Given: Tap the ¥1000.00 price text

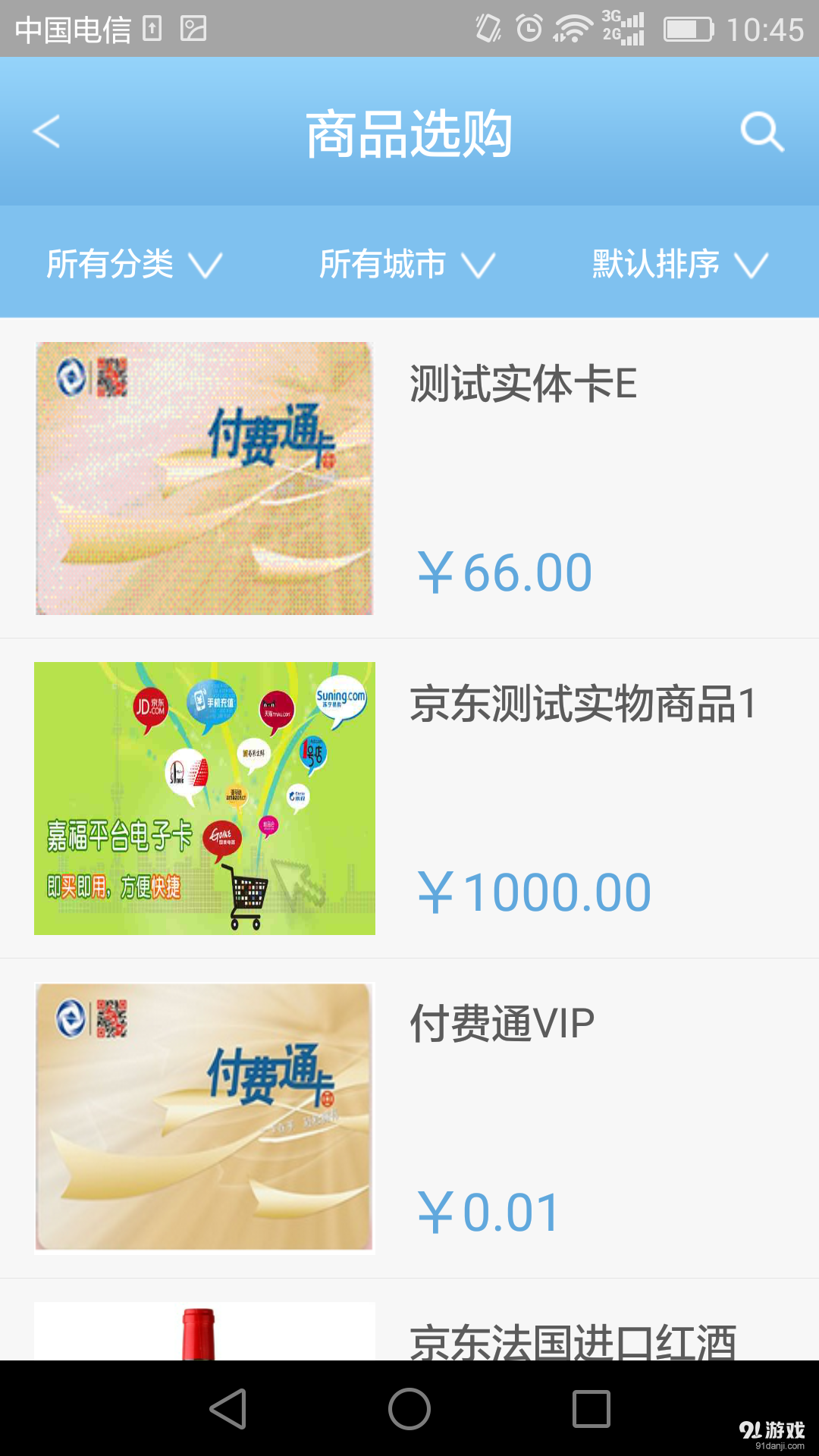Looking at the screenshot, I should point(534,891).
